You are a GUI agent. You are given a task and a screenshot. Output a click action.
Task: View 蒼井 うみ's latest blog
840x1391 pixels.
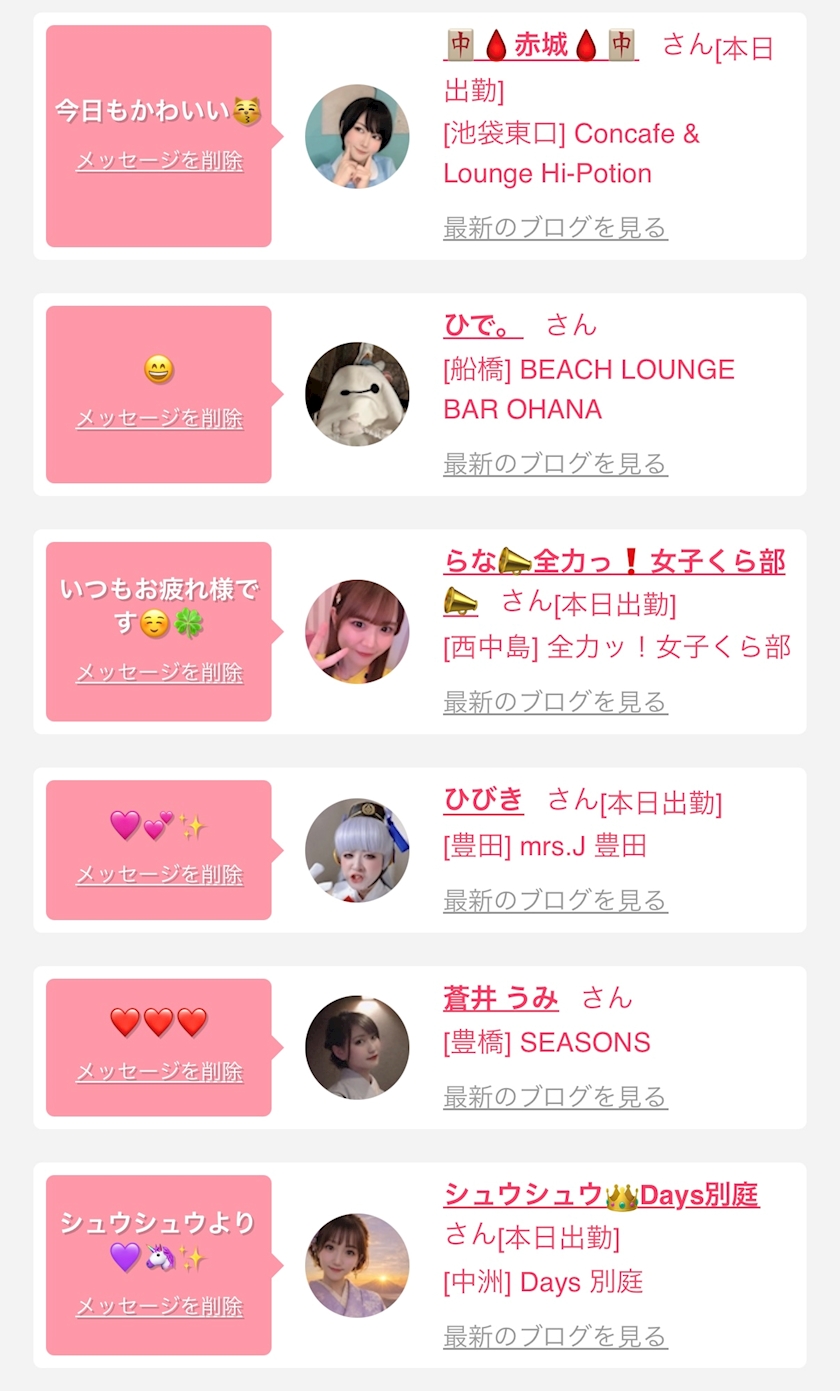pos(555,1097)
